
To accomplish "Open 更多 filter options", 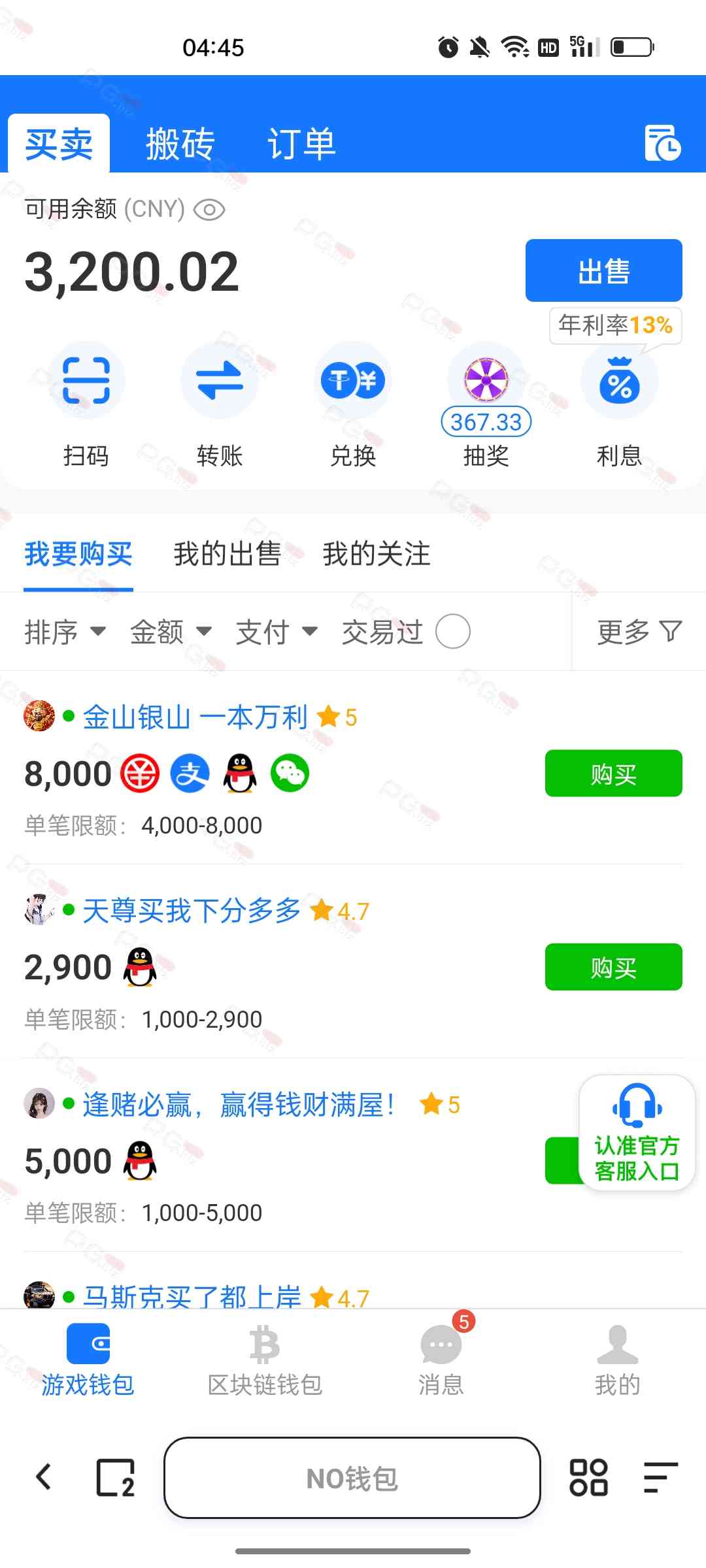I will click(639, 632).
